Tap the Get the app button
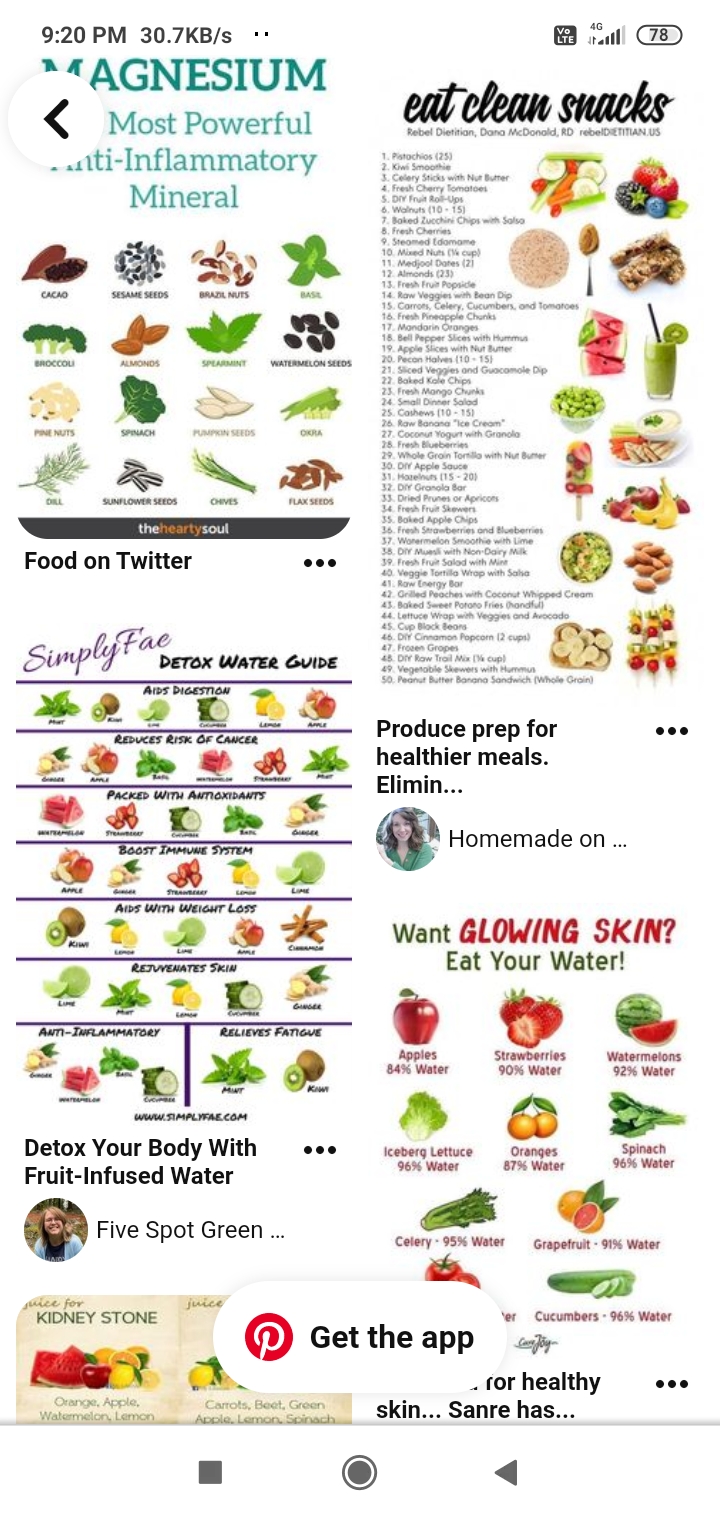Screen dimensions: 720x1520 click(360, 1337)
